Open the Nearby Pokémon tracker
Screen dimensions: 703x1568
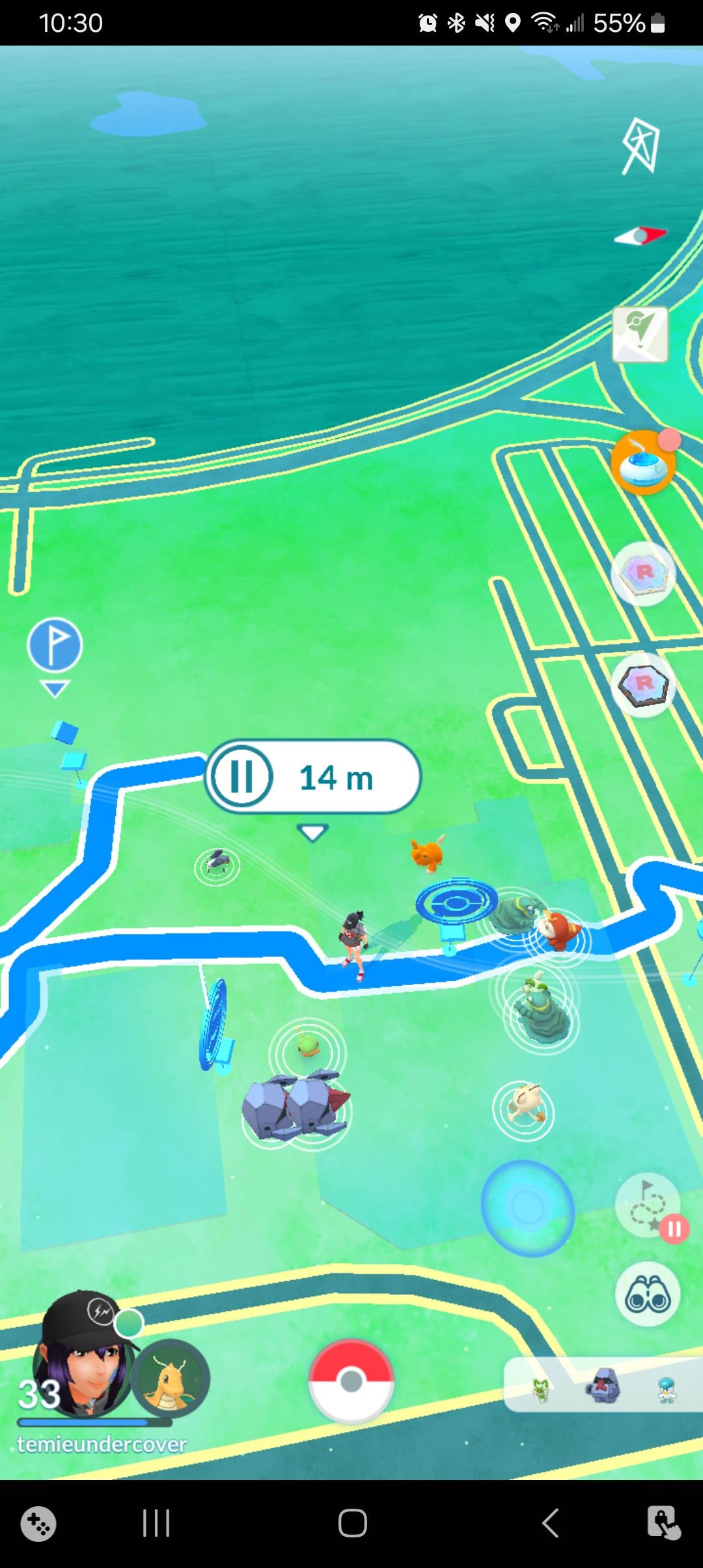point(602,1385)
